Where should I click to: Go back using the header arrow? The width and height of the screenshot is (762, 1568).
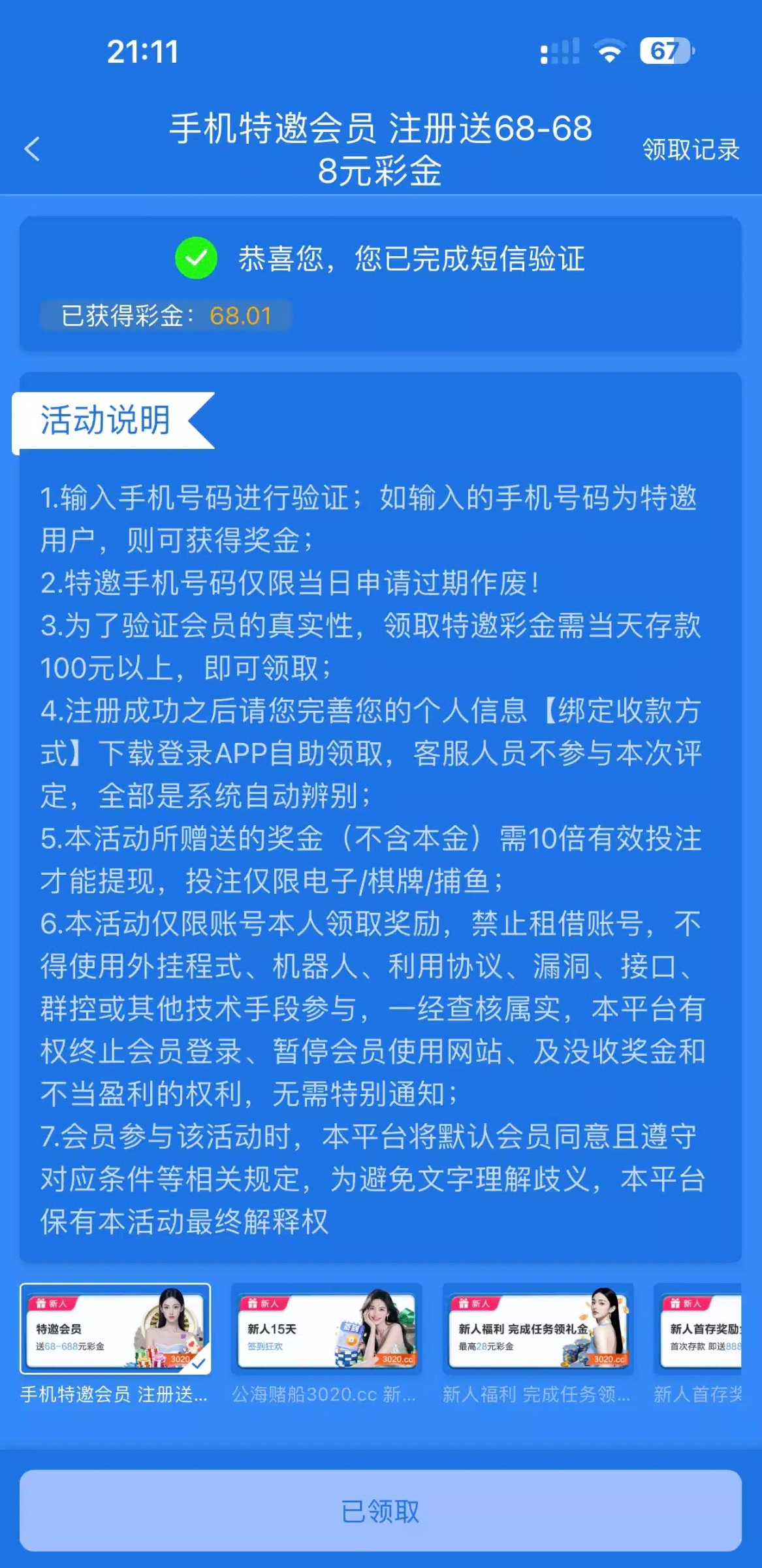point(32,149)
